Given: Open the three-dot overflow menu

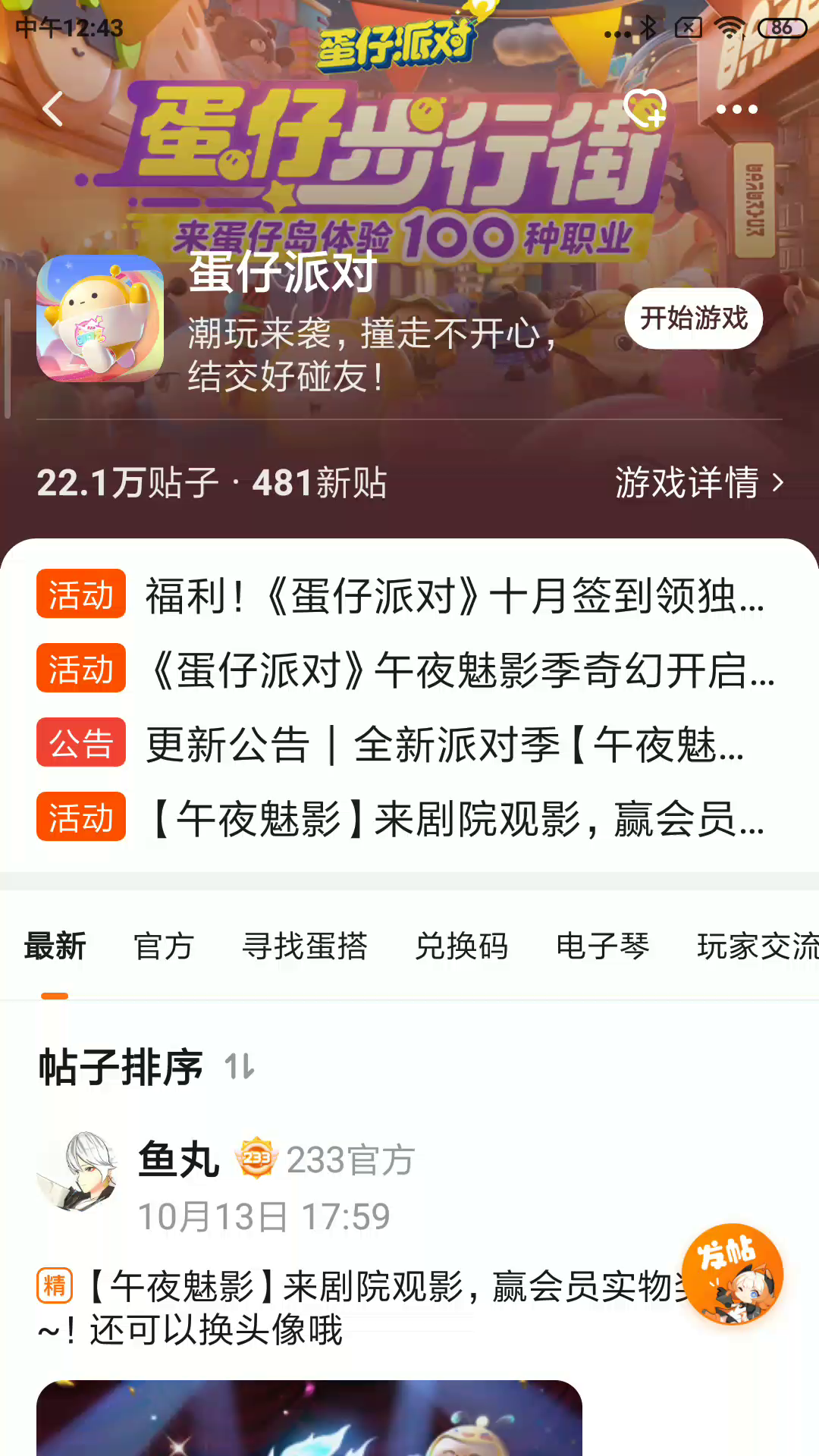Looking at the screenshot, I should [736, 109].
